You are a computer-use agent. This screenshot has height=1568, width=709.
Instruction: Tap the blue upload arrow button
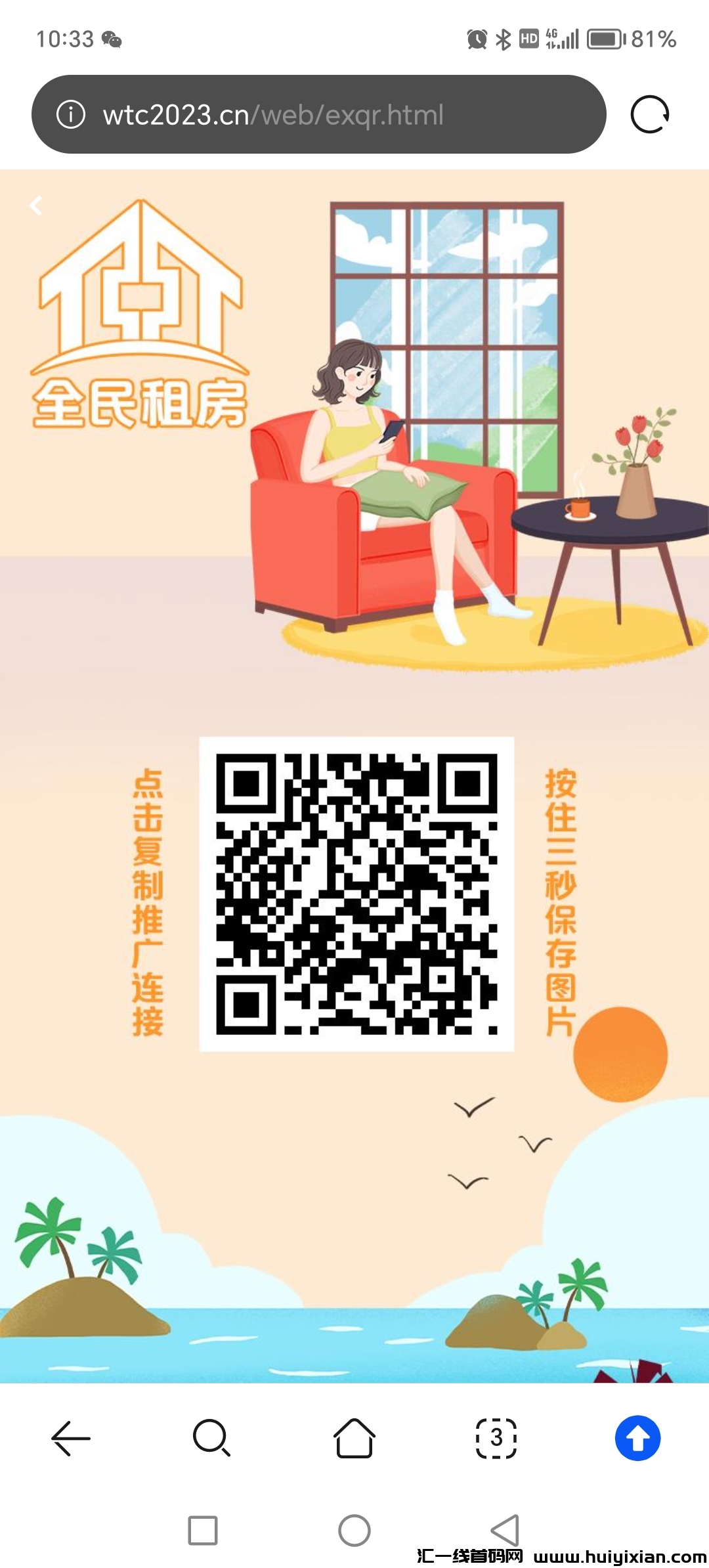tap(637, 1438)
